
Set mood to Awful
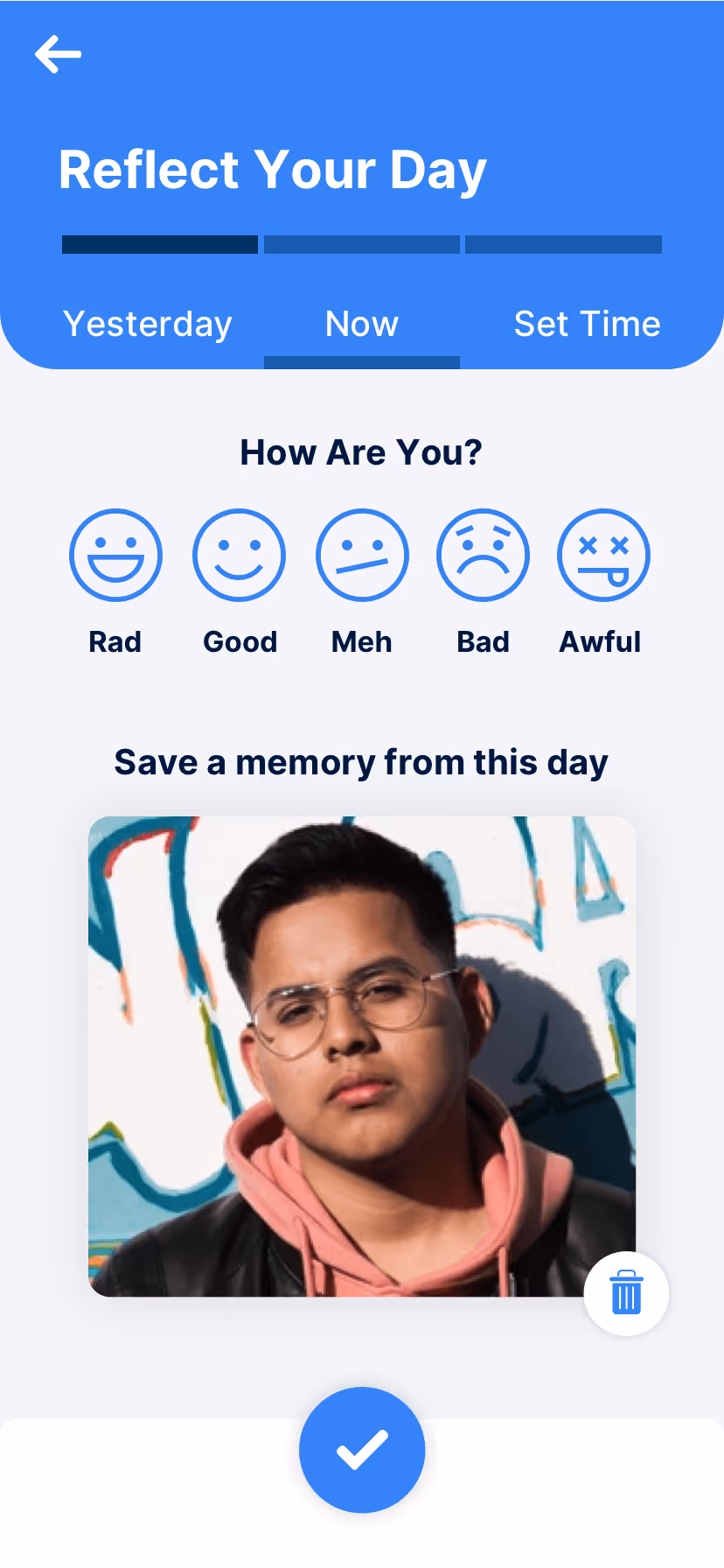click(603, 555)
